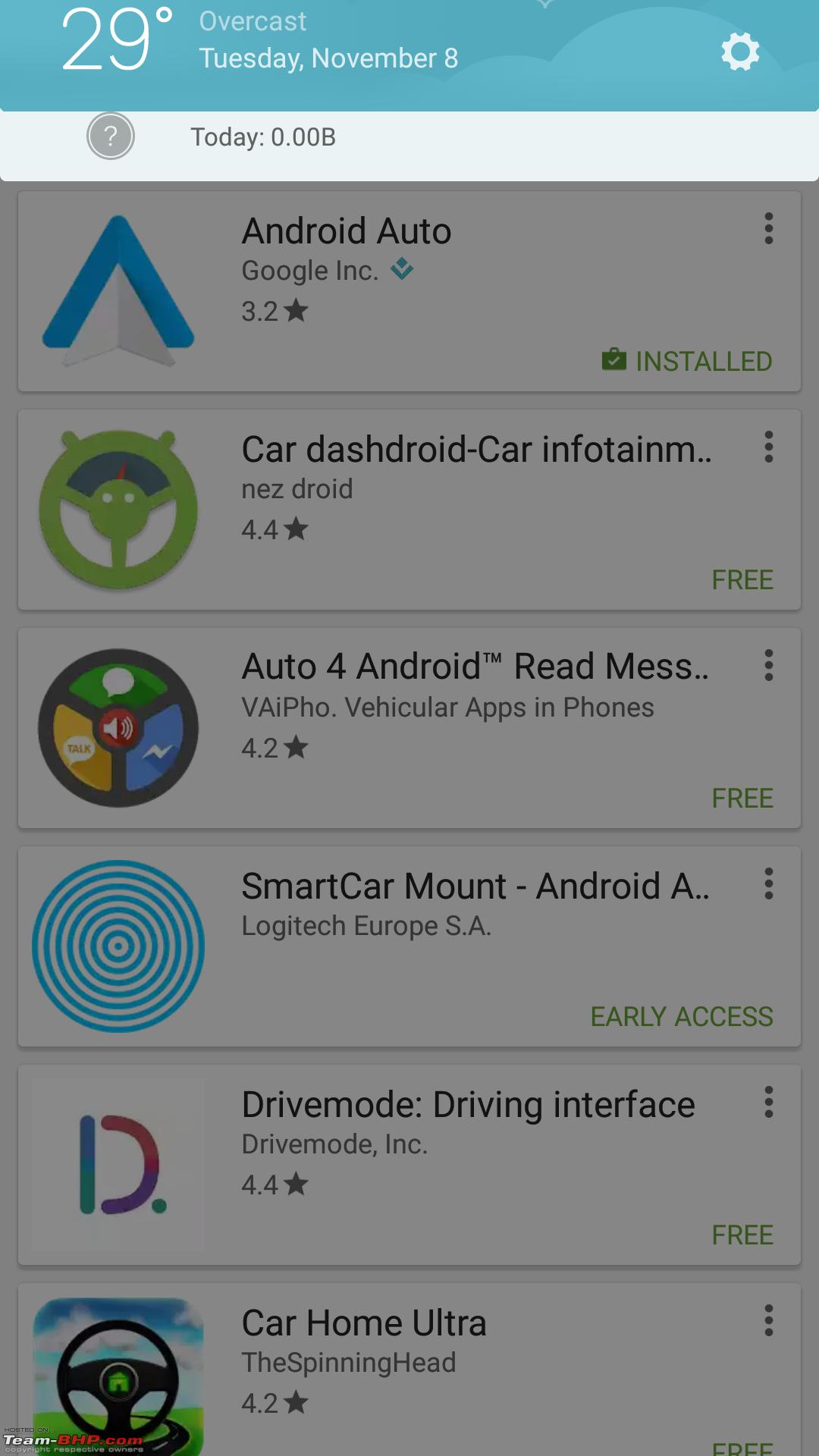819x1456 pixels.
Task: Open overflow menu for Car Home Ultra
Action: [769, 1320]
